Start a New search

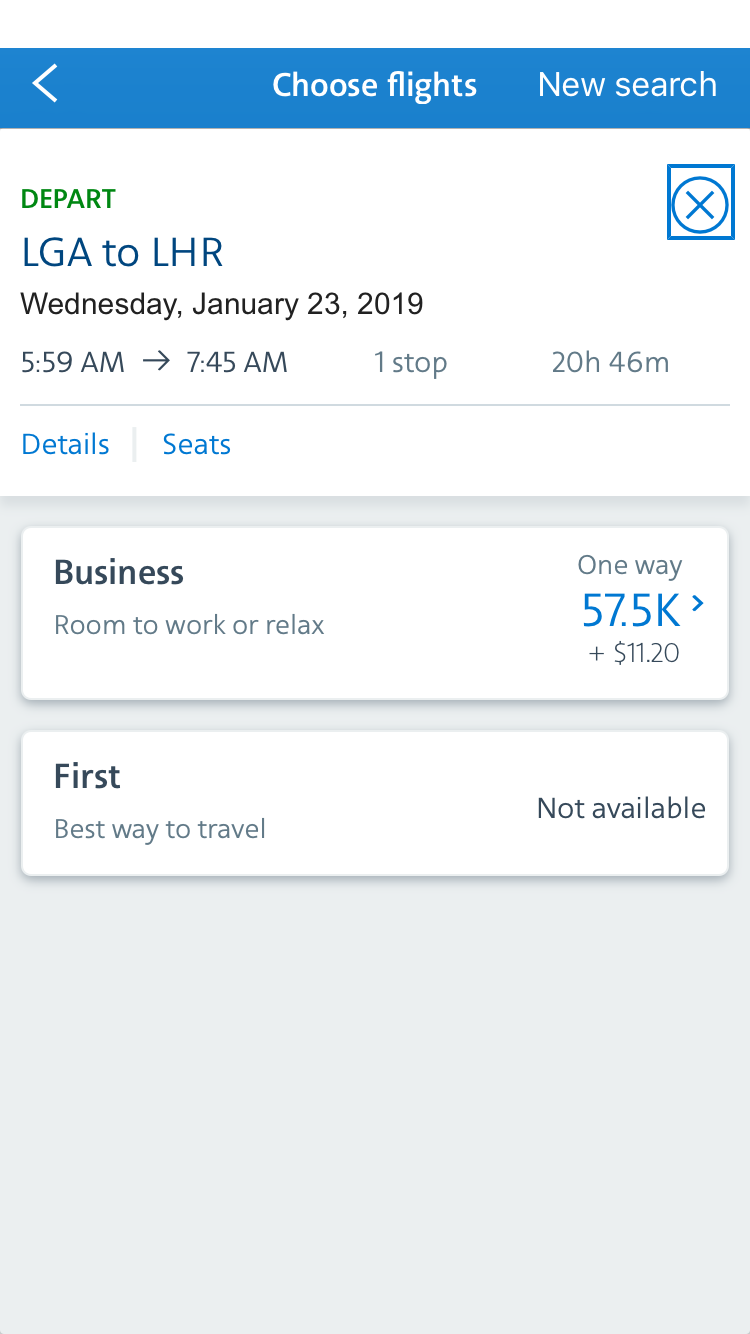point(627,84)
